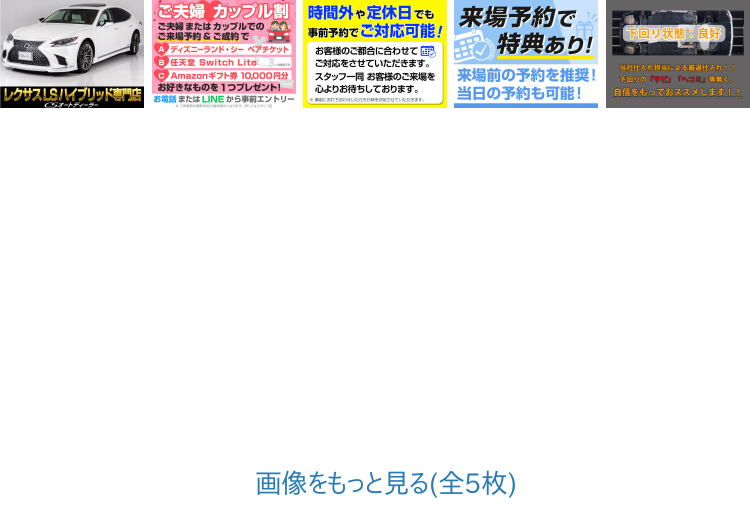
Task: Open the underbody condition photo
Action: tap(678, 54)
